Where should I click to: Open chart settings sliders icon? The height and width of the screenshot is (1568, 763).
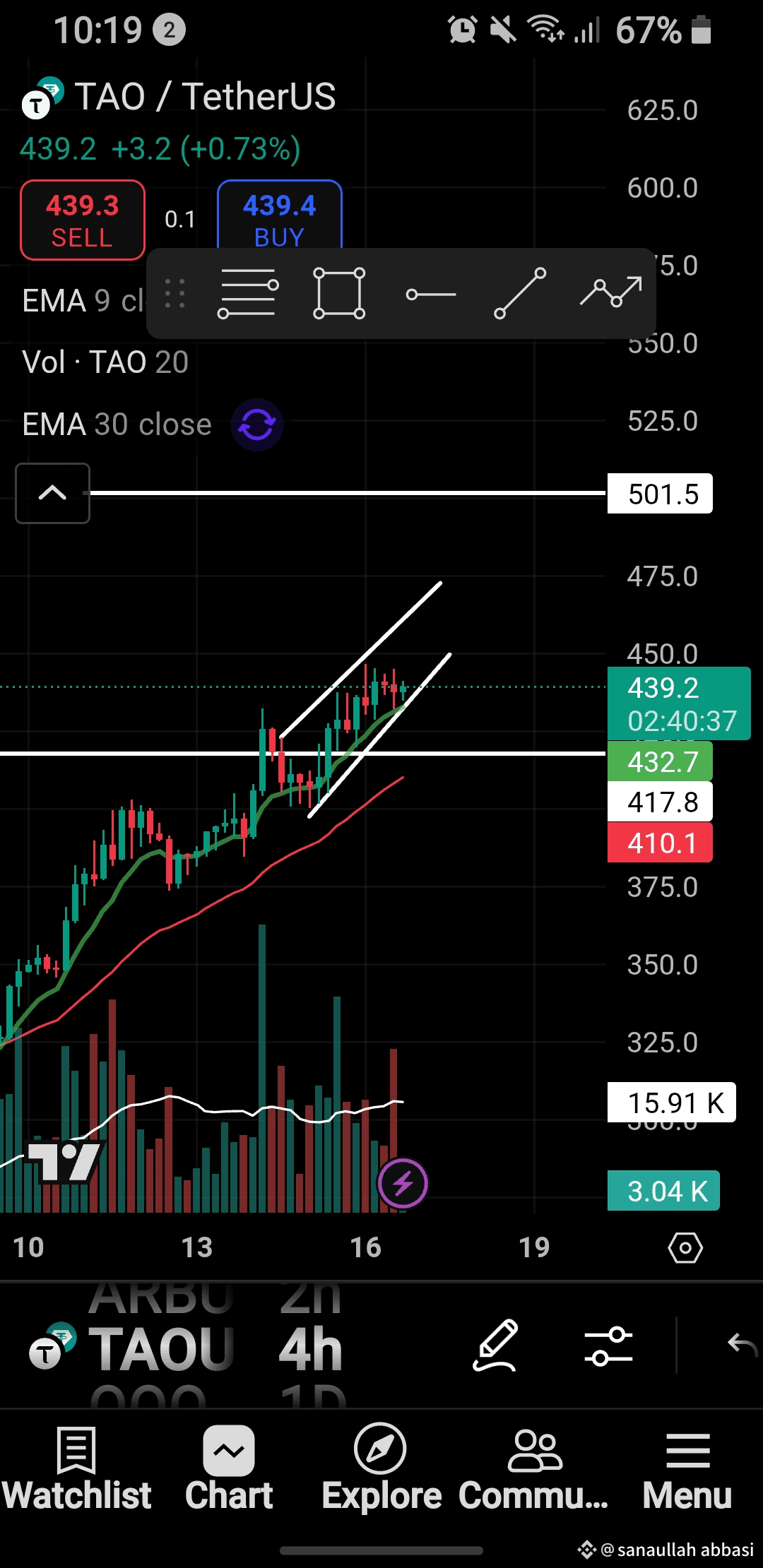[x=608, y=1346]
